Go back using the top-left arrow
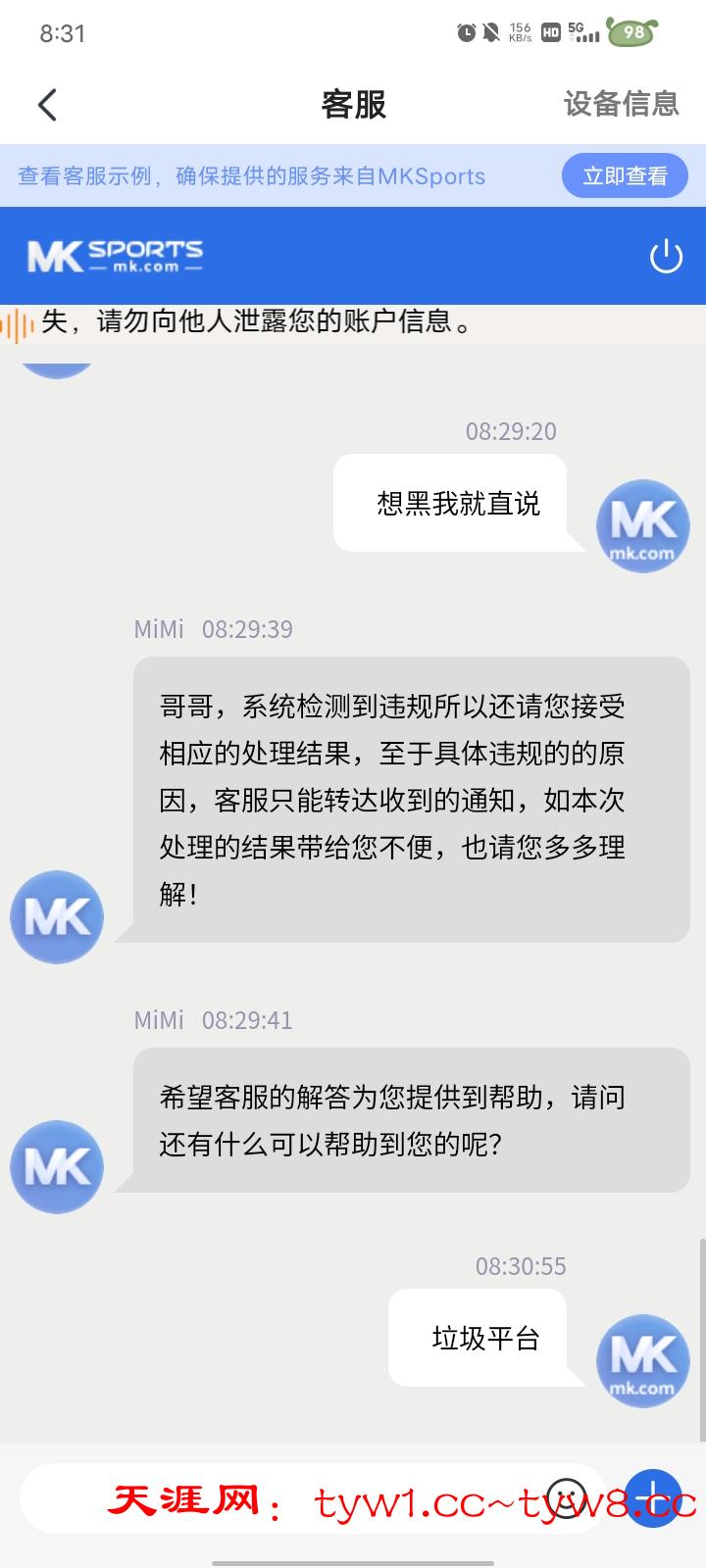The width and height of the screenshot is (706, 1568). (x=47, y=105)
